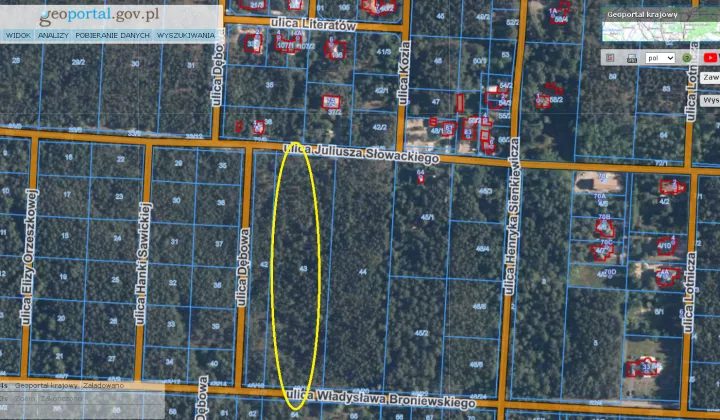Open the WIDOK menu
This screenshot has height=420, width=720.
pos(17,35)
